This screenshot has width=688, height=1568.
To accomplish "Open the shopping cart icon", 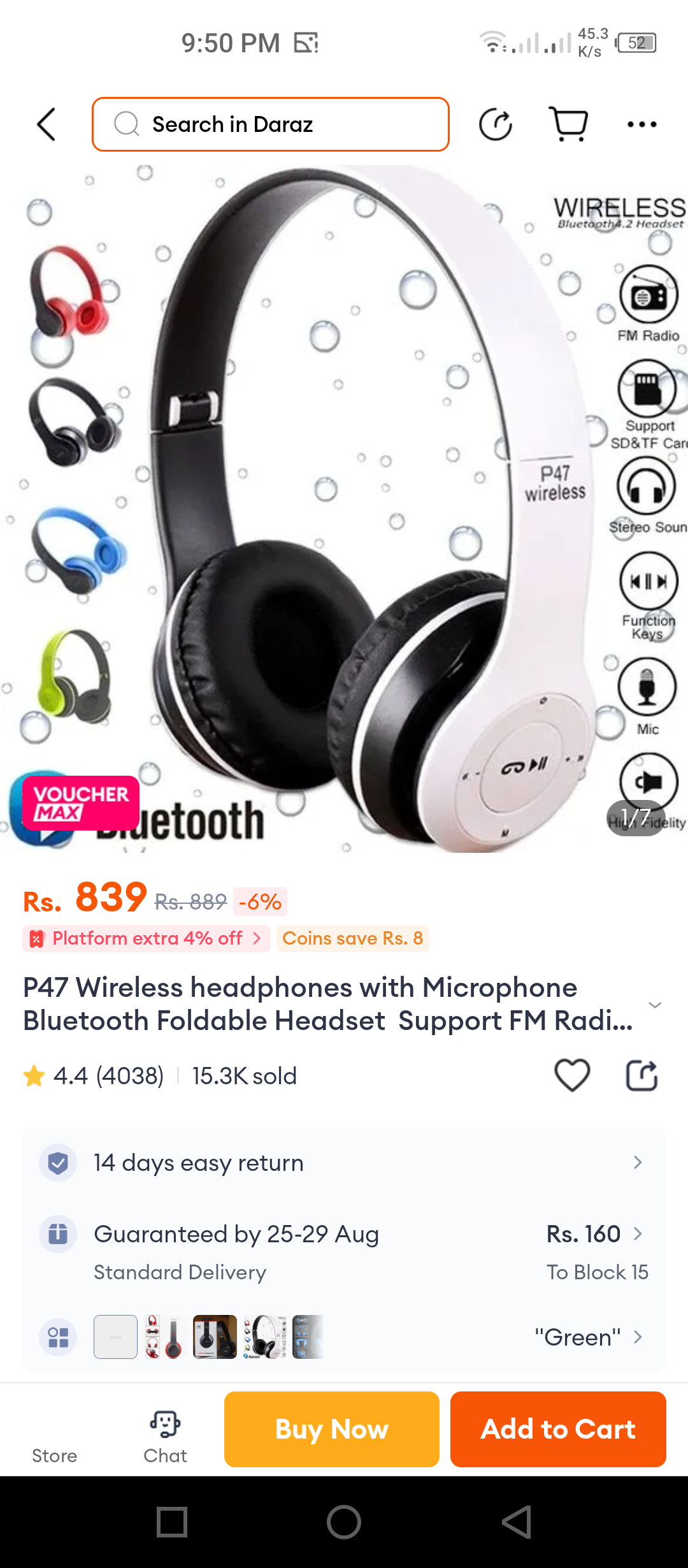I will point(568,124).
